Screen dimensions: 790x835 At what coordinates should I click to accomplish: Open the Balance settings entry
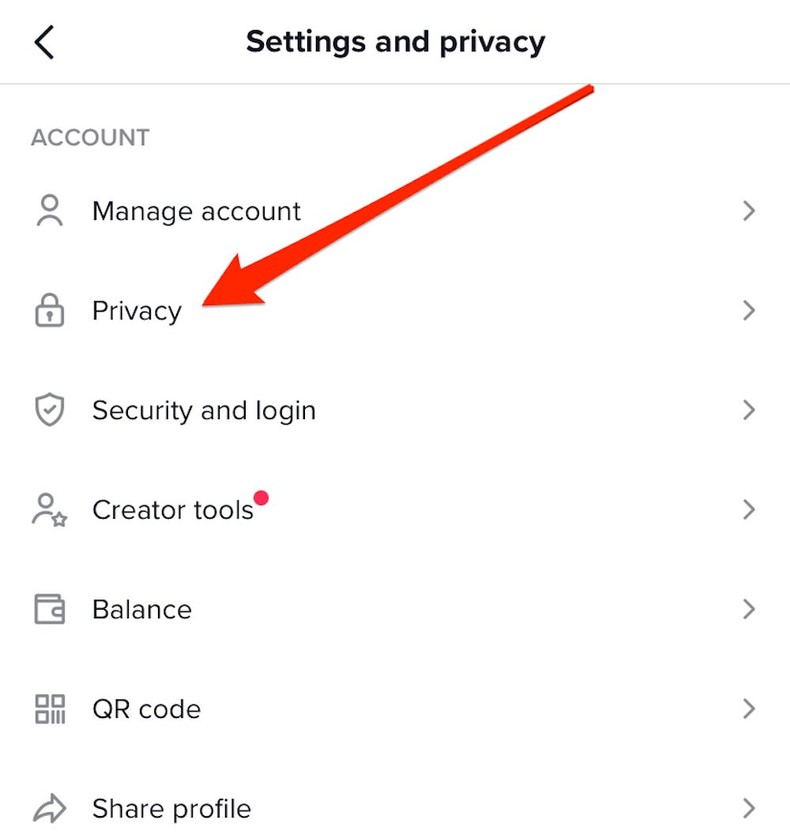click(141, 609)
